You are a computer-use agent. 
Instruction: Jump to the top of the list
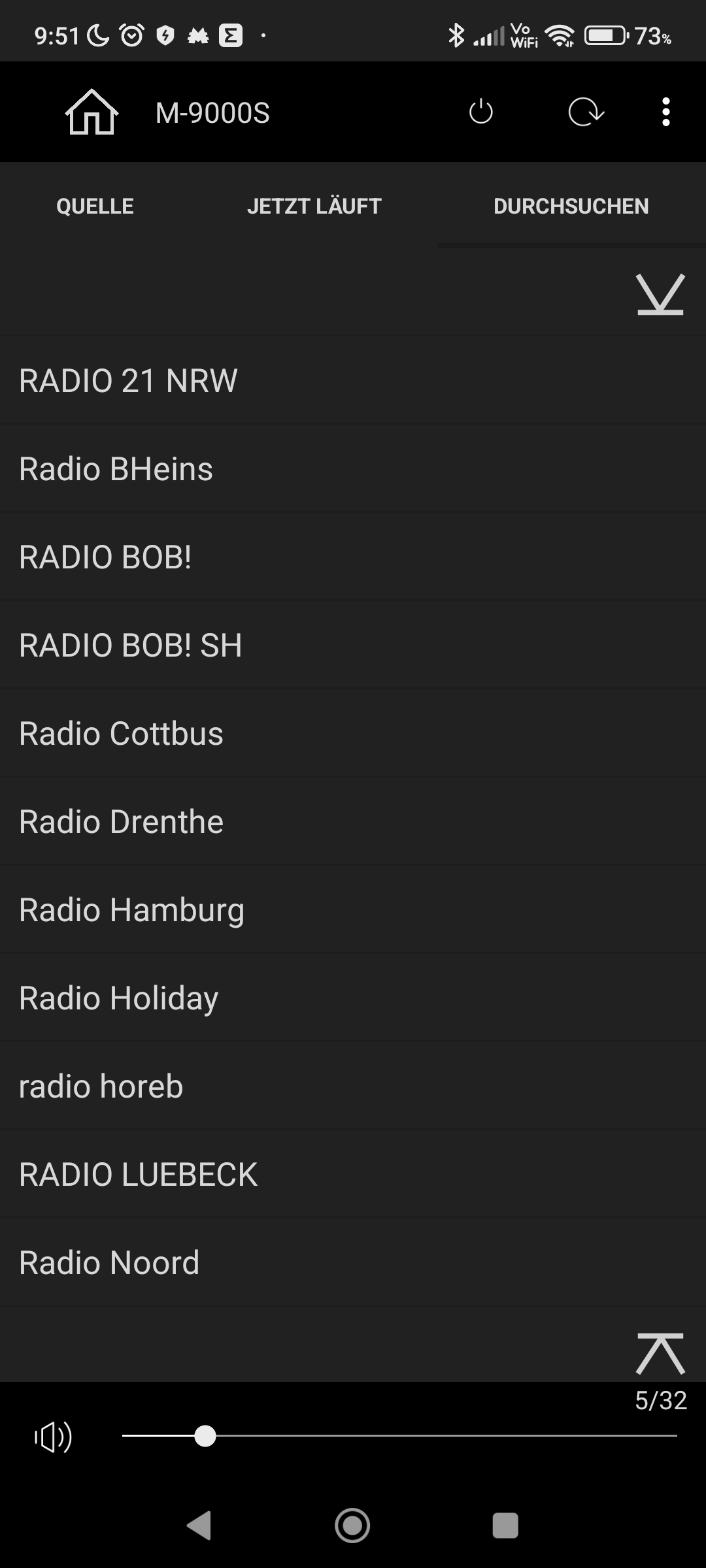point(660,1354)
